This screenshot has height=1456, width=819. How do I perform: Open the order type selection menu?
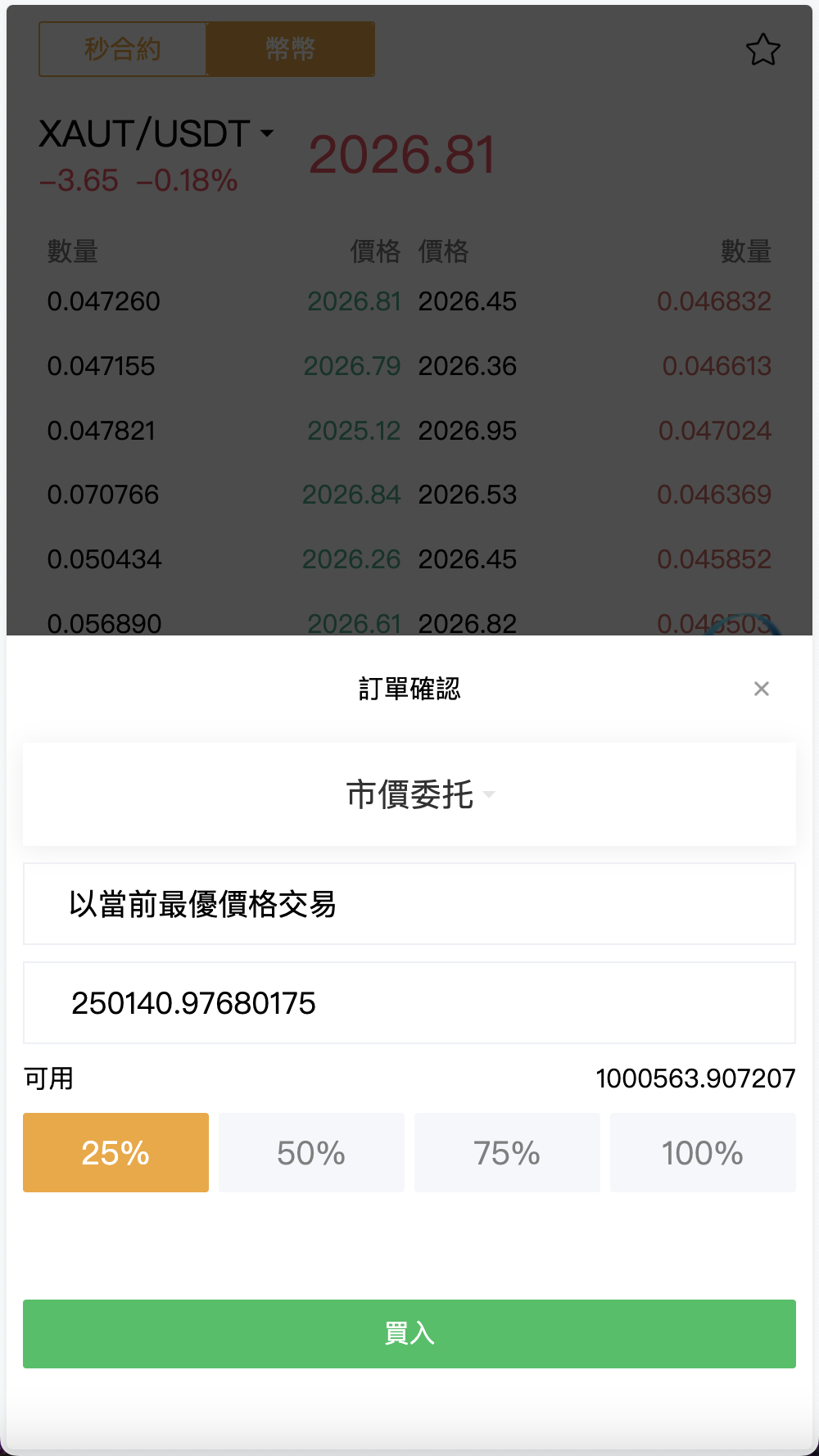(409, 795)
